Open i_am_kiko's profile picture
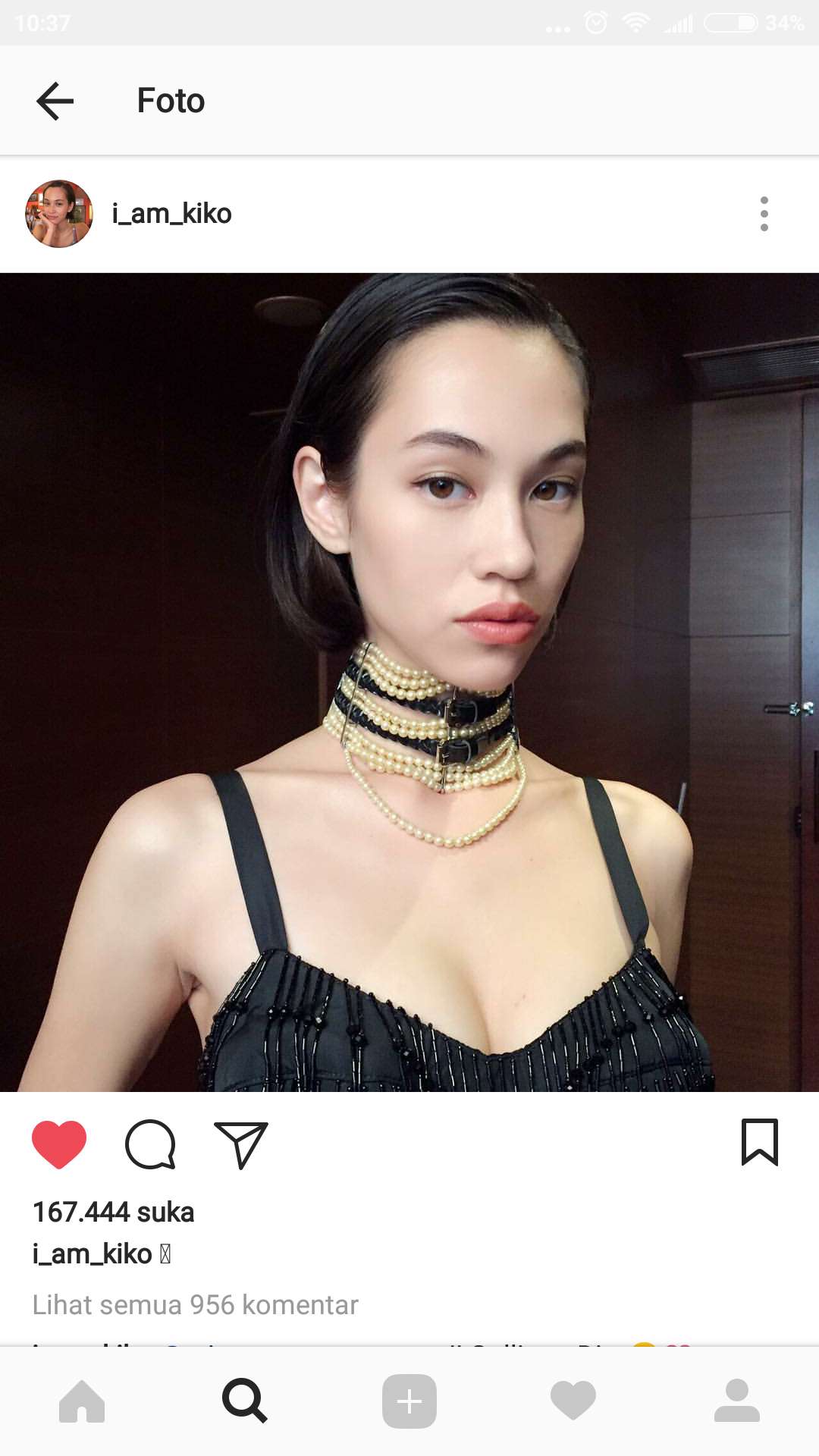The width and height of the screenshot is (819, 1456). (59, 214)
